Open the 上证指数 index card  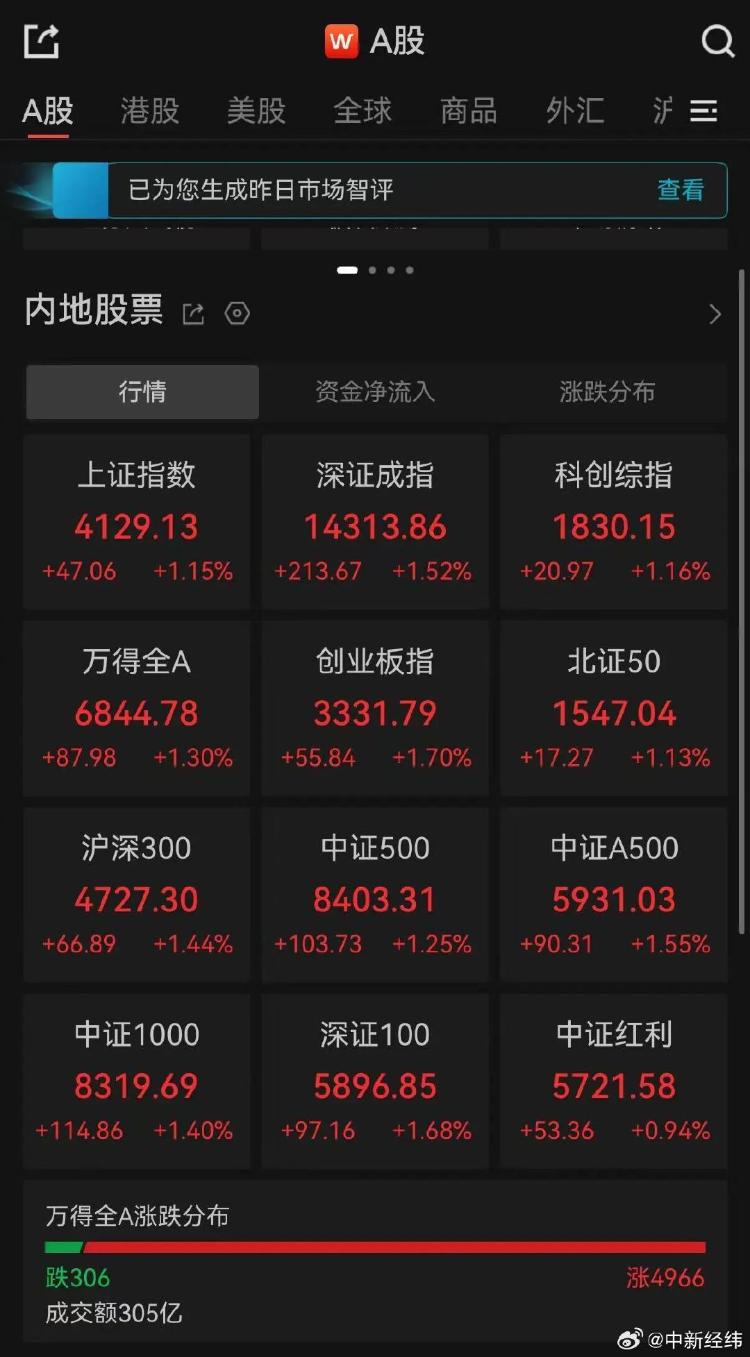(137, 521)
